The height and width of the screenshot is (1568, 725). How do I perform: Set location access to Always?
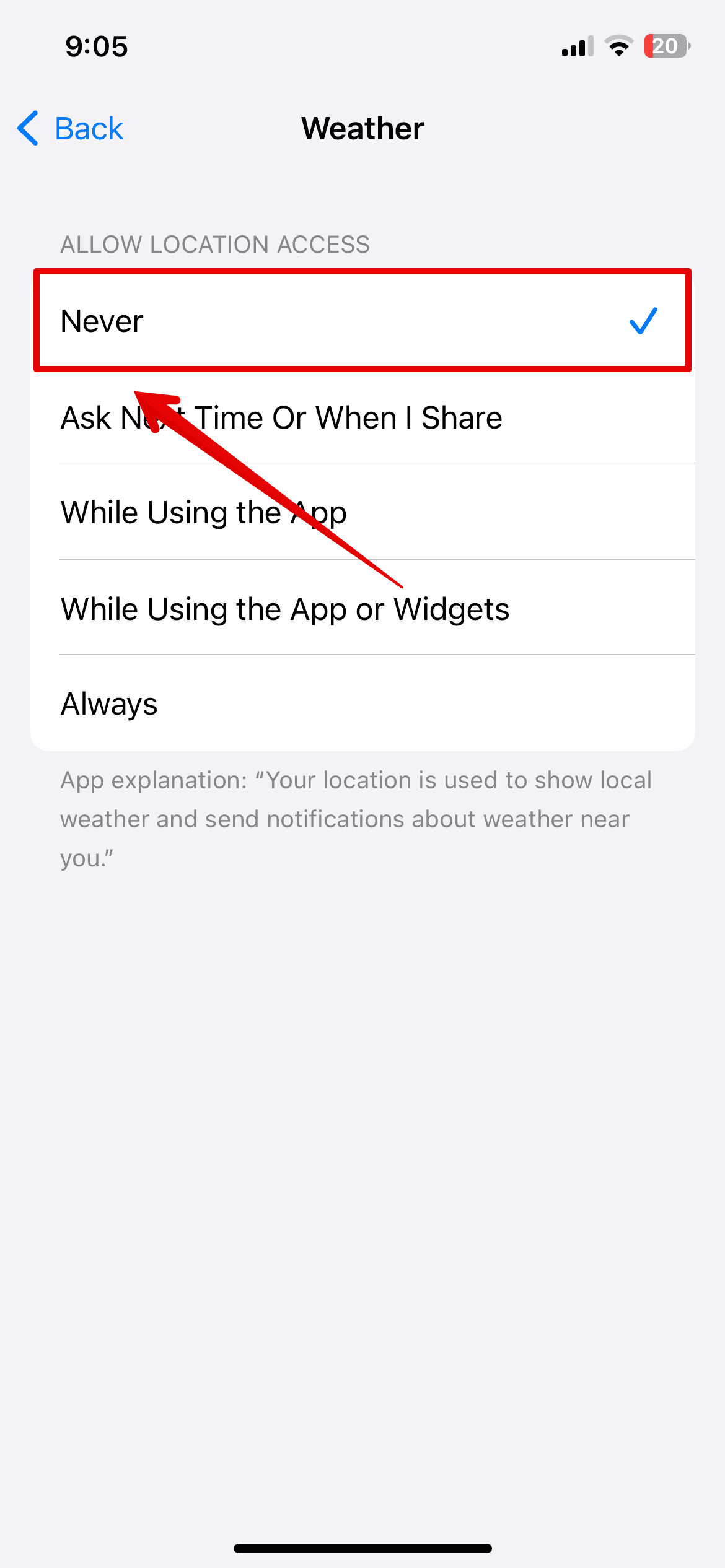click(362, 704)
